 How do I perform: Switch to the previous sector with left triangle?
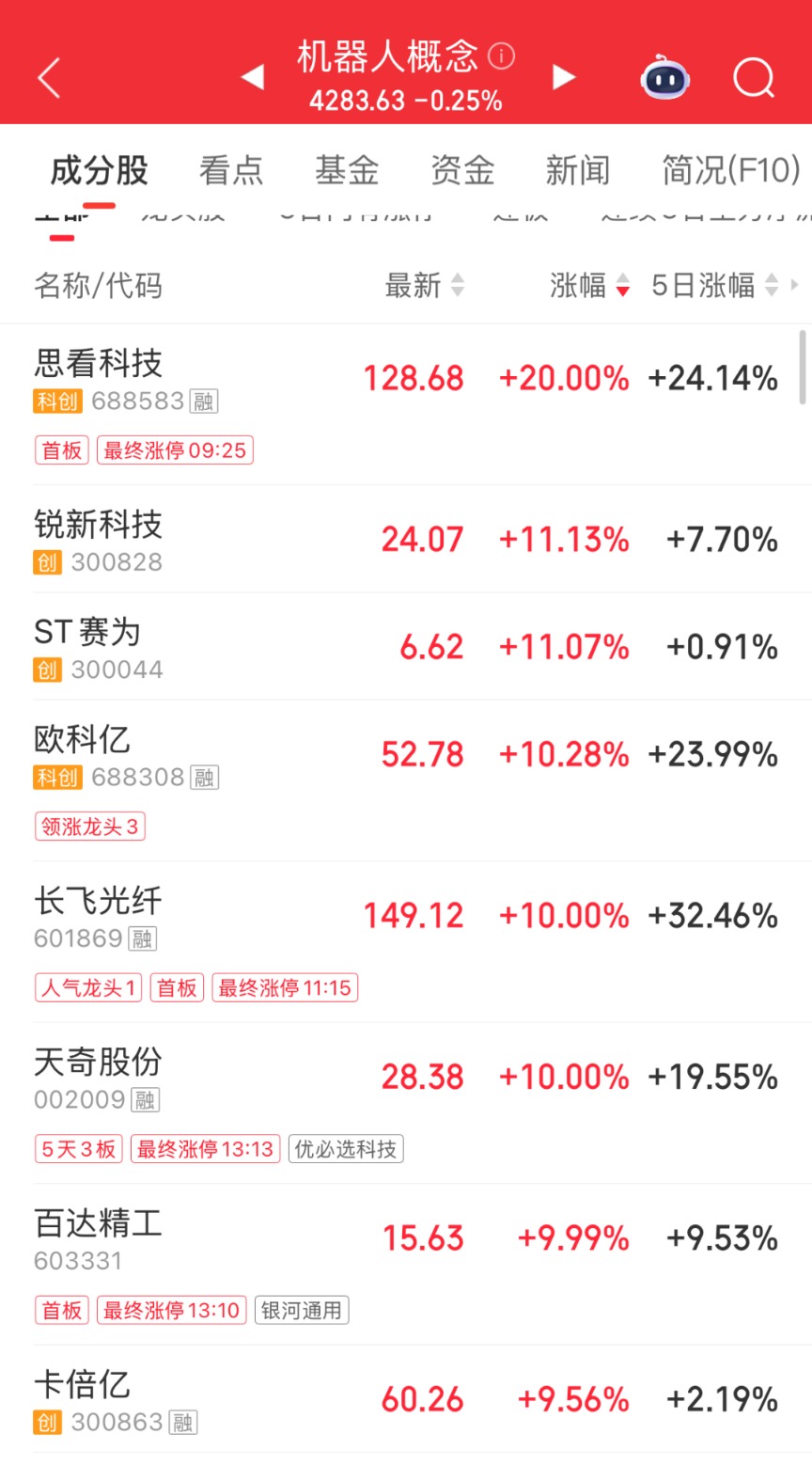click(252, 77)
